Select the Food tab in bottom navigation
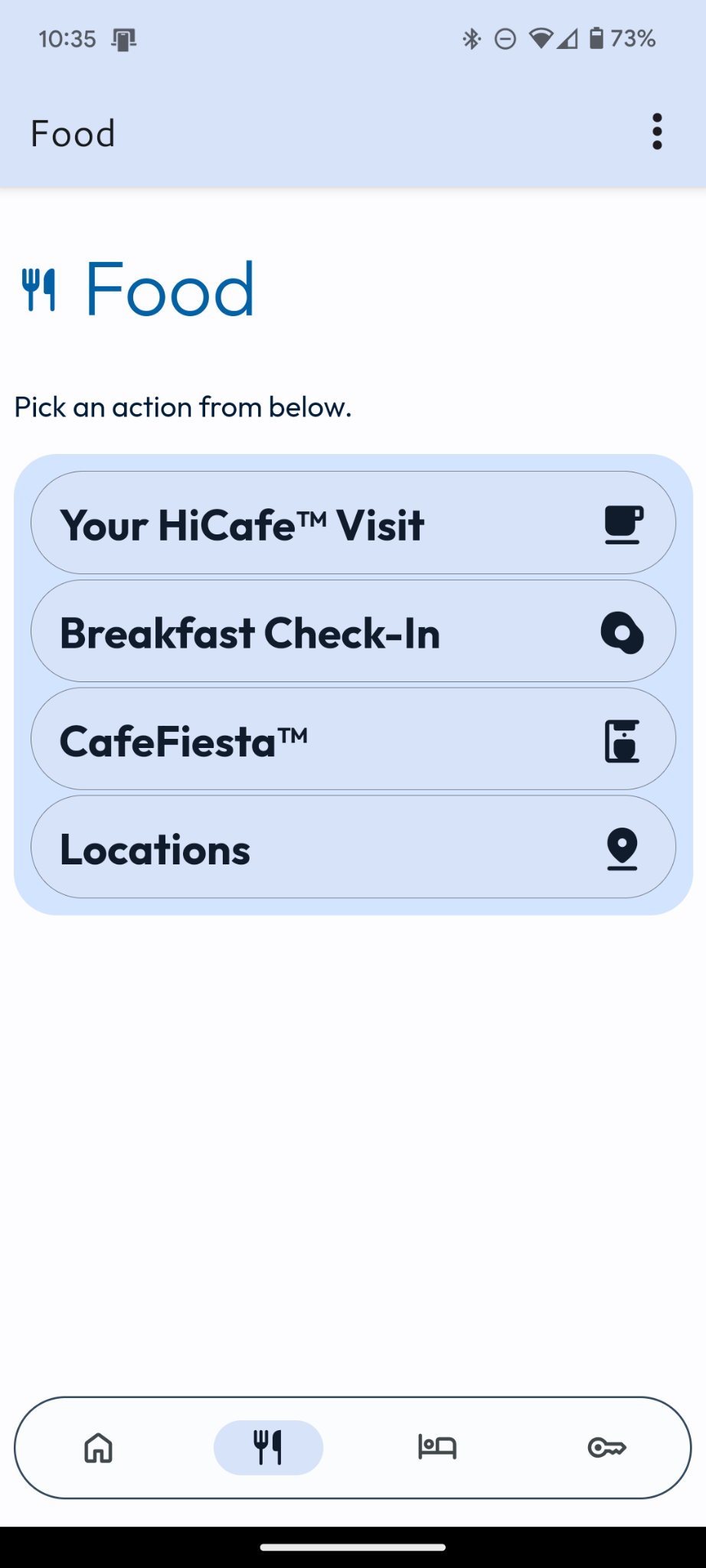706x1568 pixels. [268, 1448]
